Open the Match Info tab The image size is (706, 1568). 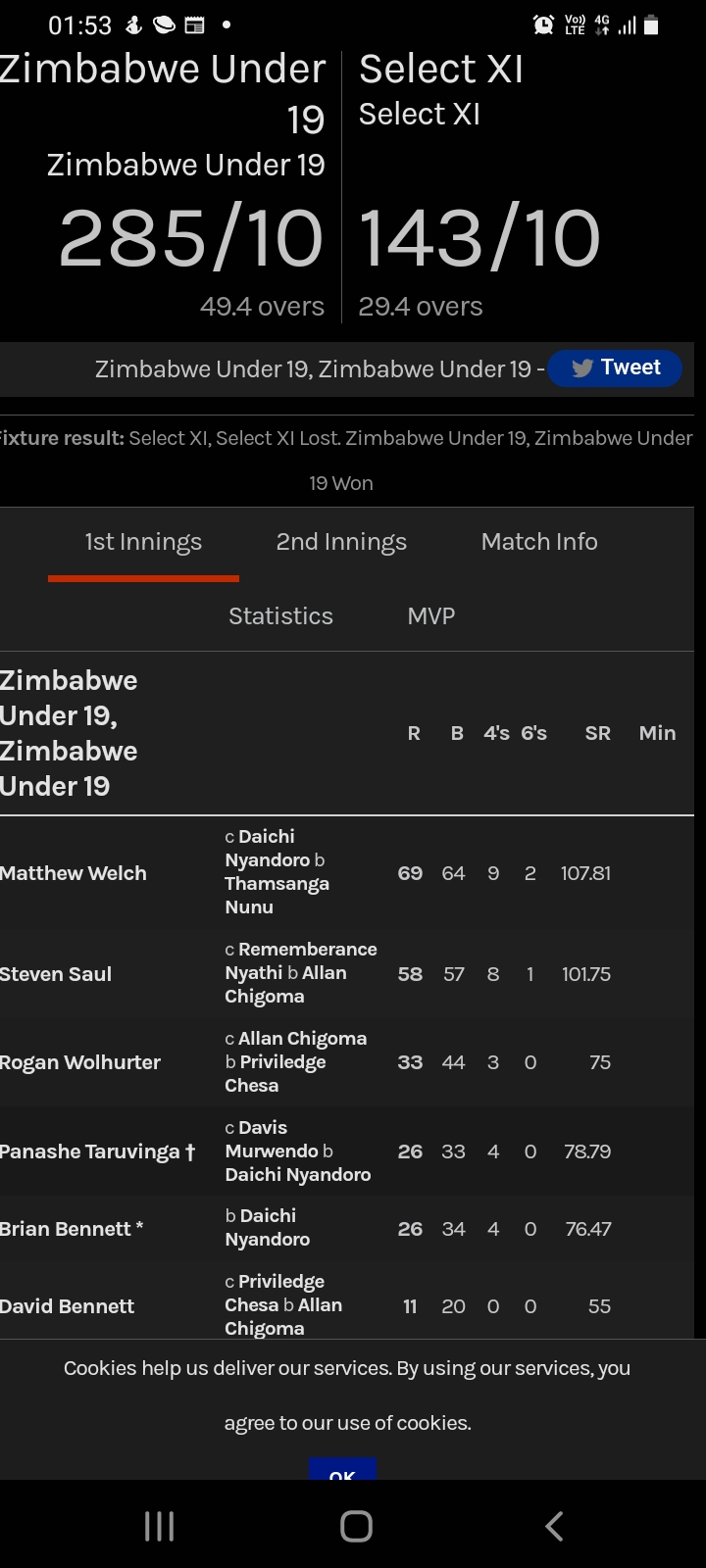click(539, 542)
